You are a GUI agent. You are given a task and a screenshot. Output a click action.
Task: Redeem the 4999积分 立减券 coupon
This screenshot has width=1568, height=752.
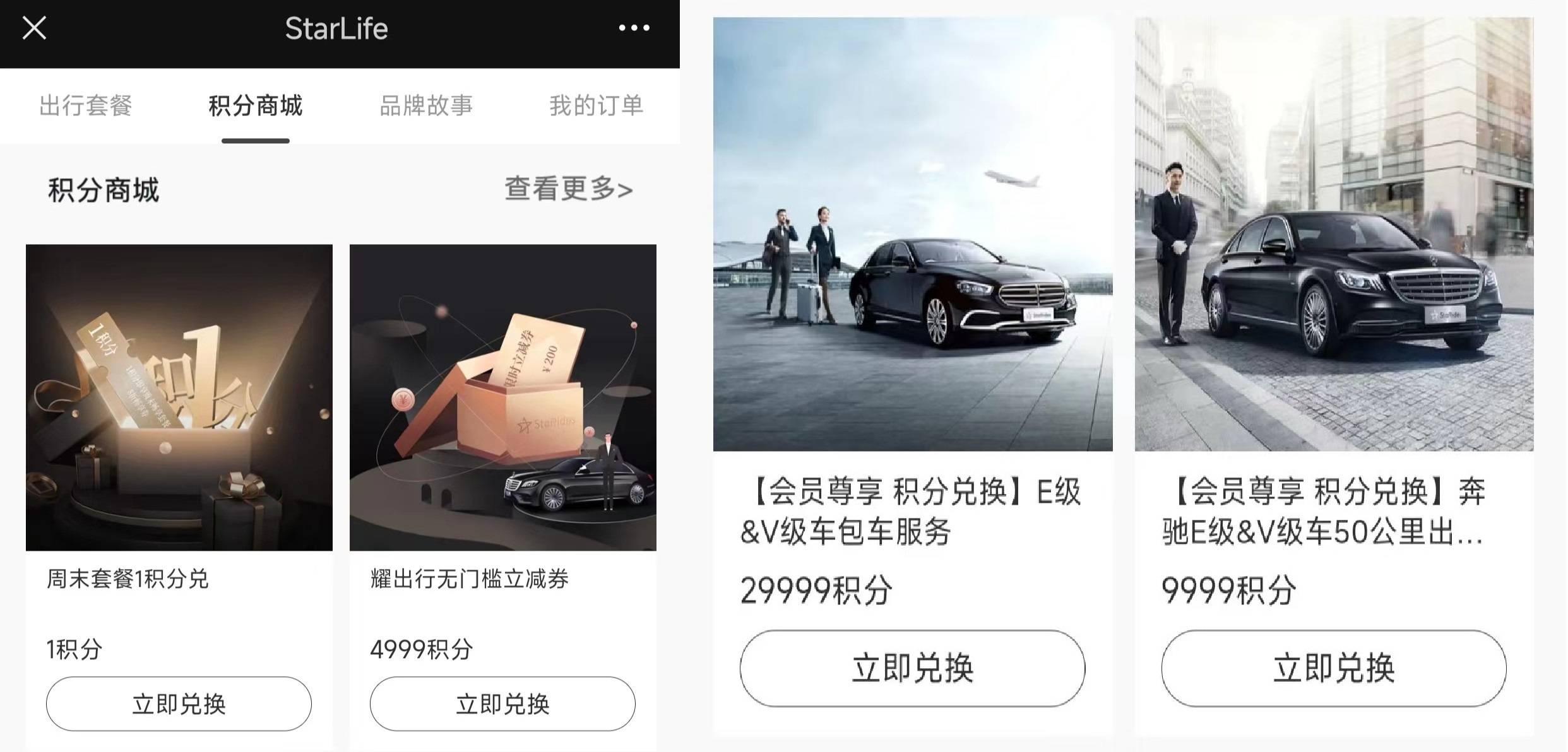(502, 704)
